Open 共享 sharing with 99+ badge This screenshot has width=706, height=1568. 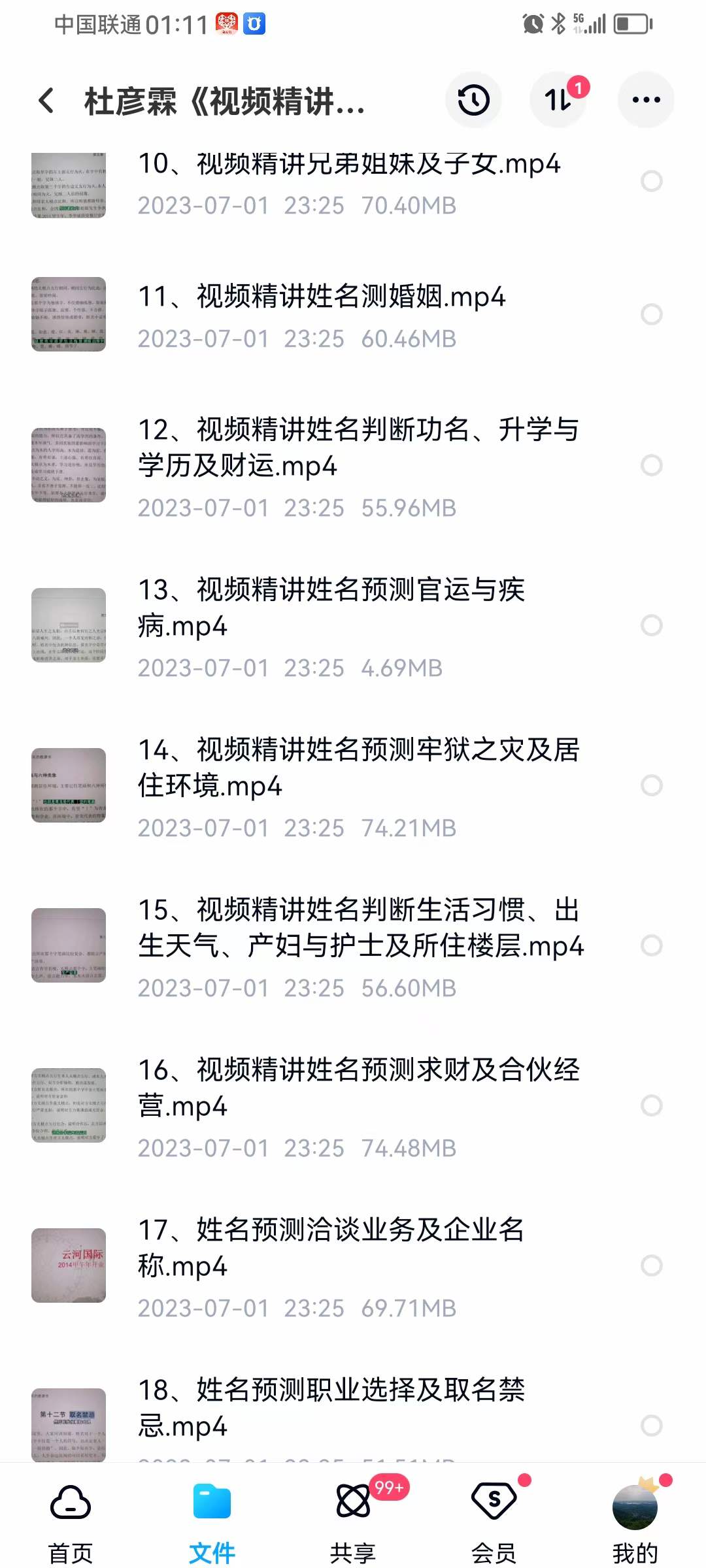353,1514
